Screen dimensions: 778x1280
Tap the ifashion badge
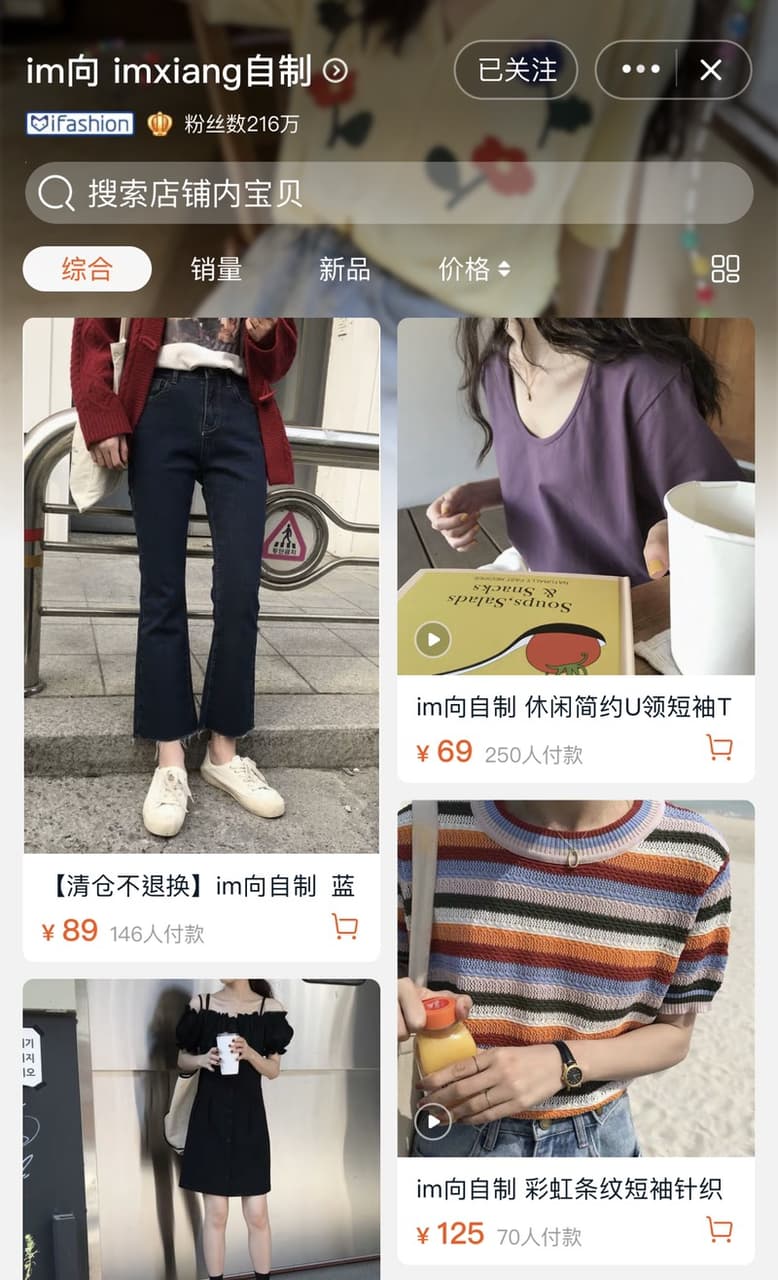[80, 124]
